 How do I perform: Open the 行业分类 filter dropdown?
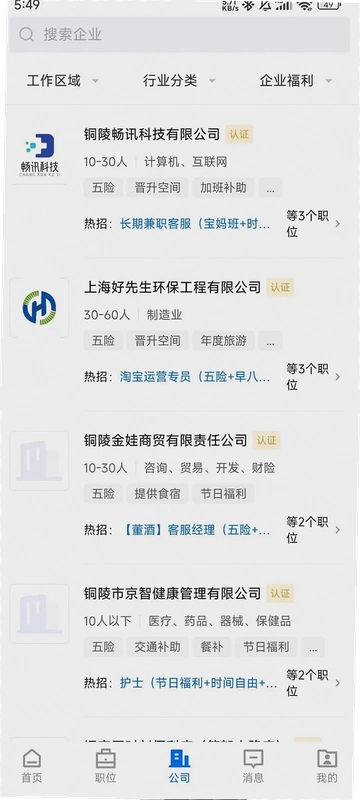tap(179, 81)
